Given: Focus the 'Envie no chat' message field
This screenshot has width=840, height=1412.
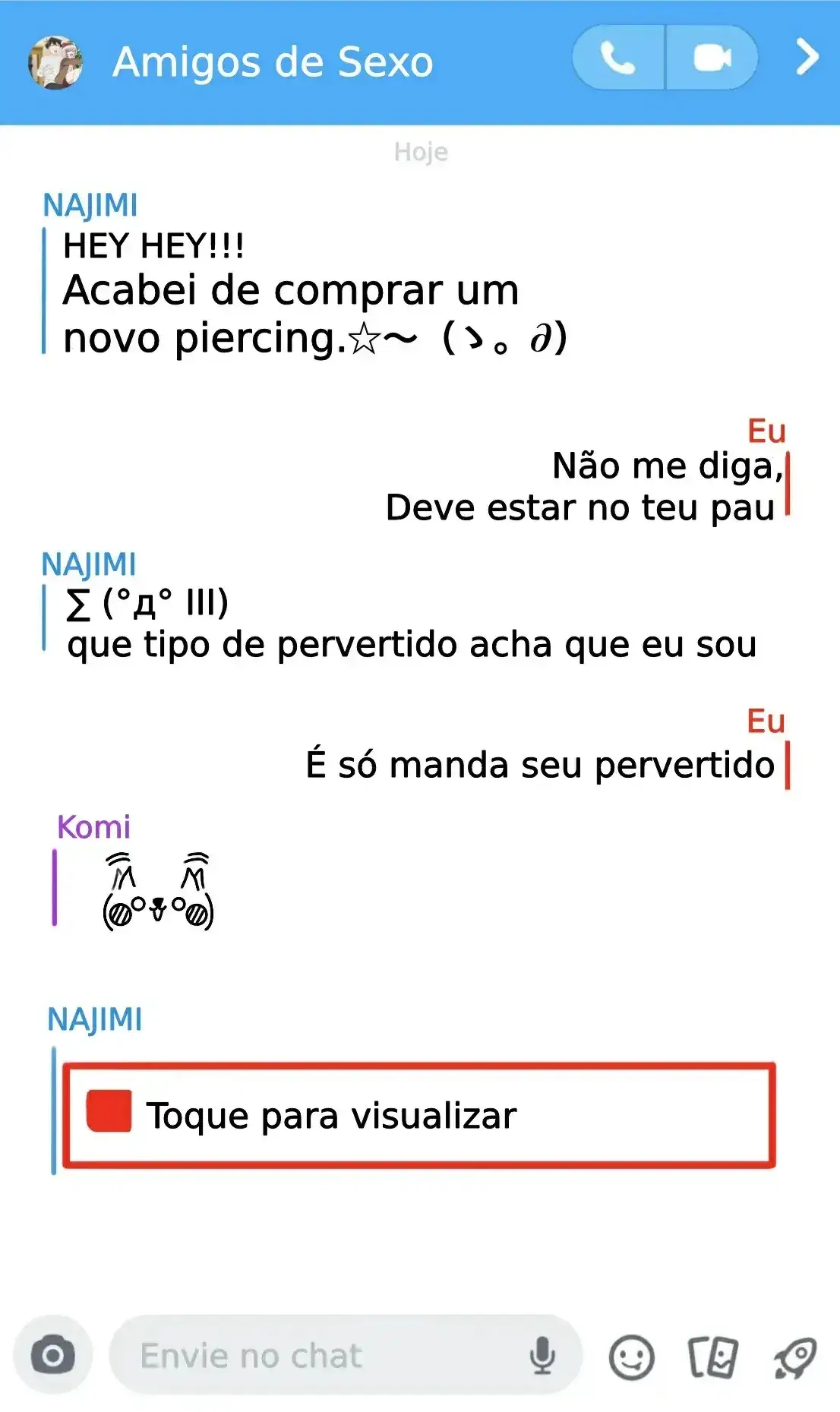Looking at the screenshot, I should (x=319, y=1356).
